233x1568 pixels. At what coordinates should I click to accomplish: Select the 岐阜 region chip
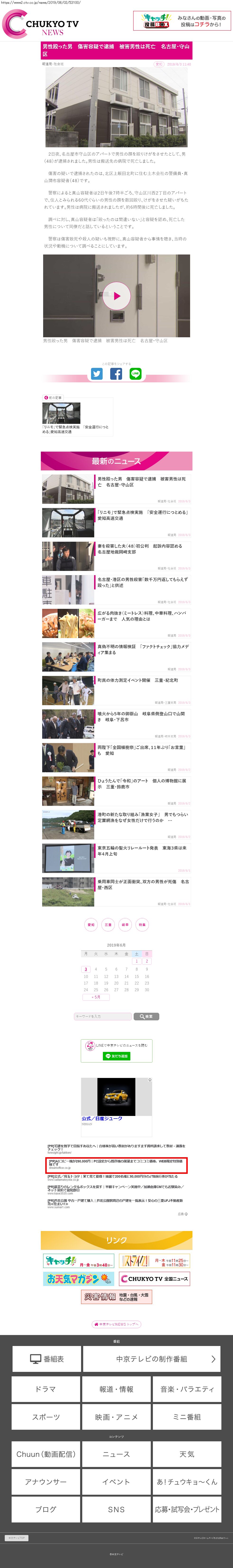125,925
